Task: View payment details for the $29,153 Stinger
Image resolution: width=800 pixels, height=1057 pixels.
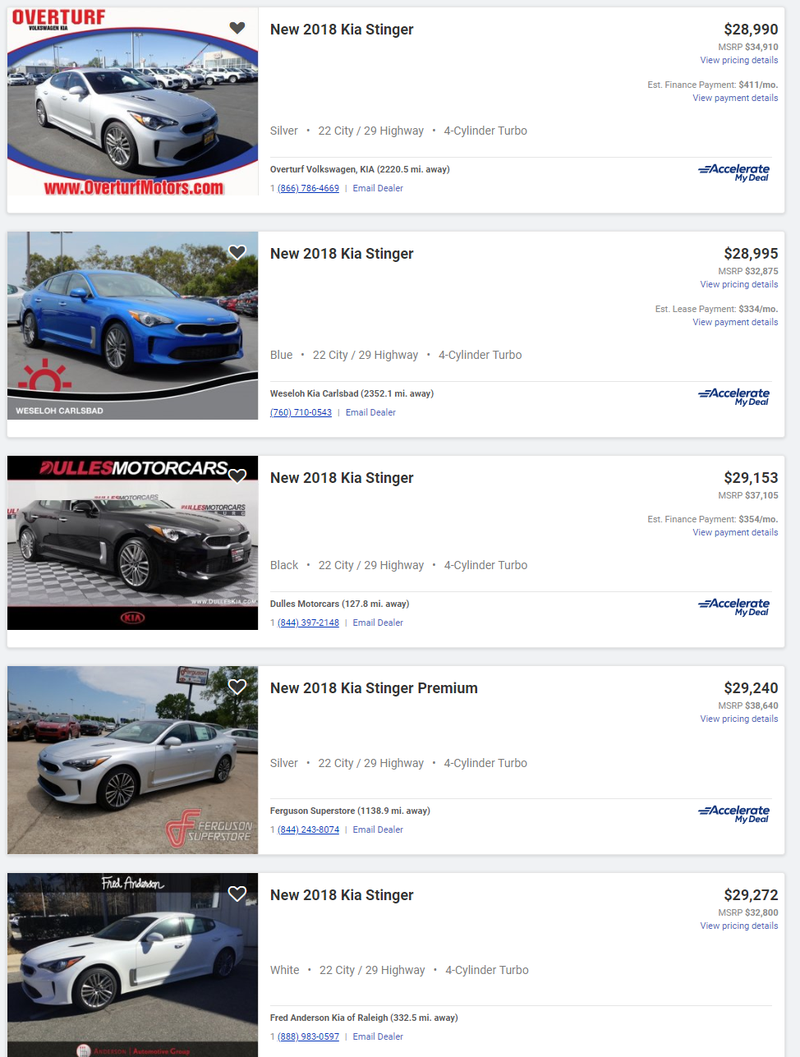Action: point(735,533)
